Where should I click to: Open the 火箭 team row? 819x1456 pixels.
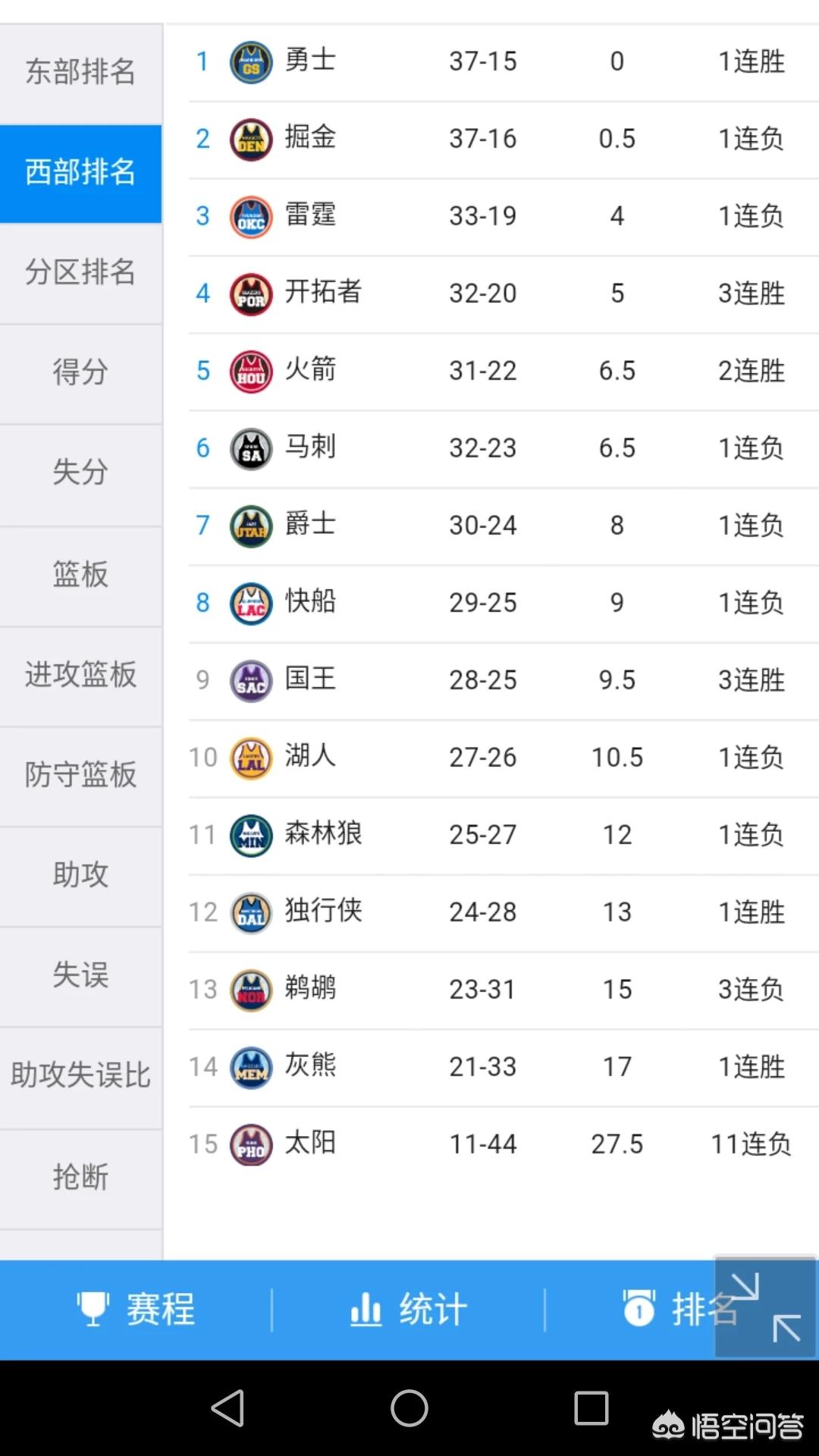504,371
